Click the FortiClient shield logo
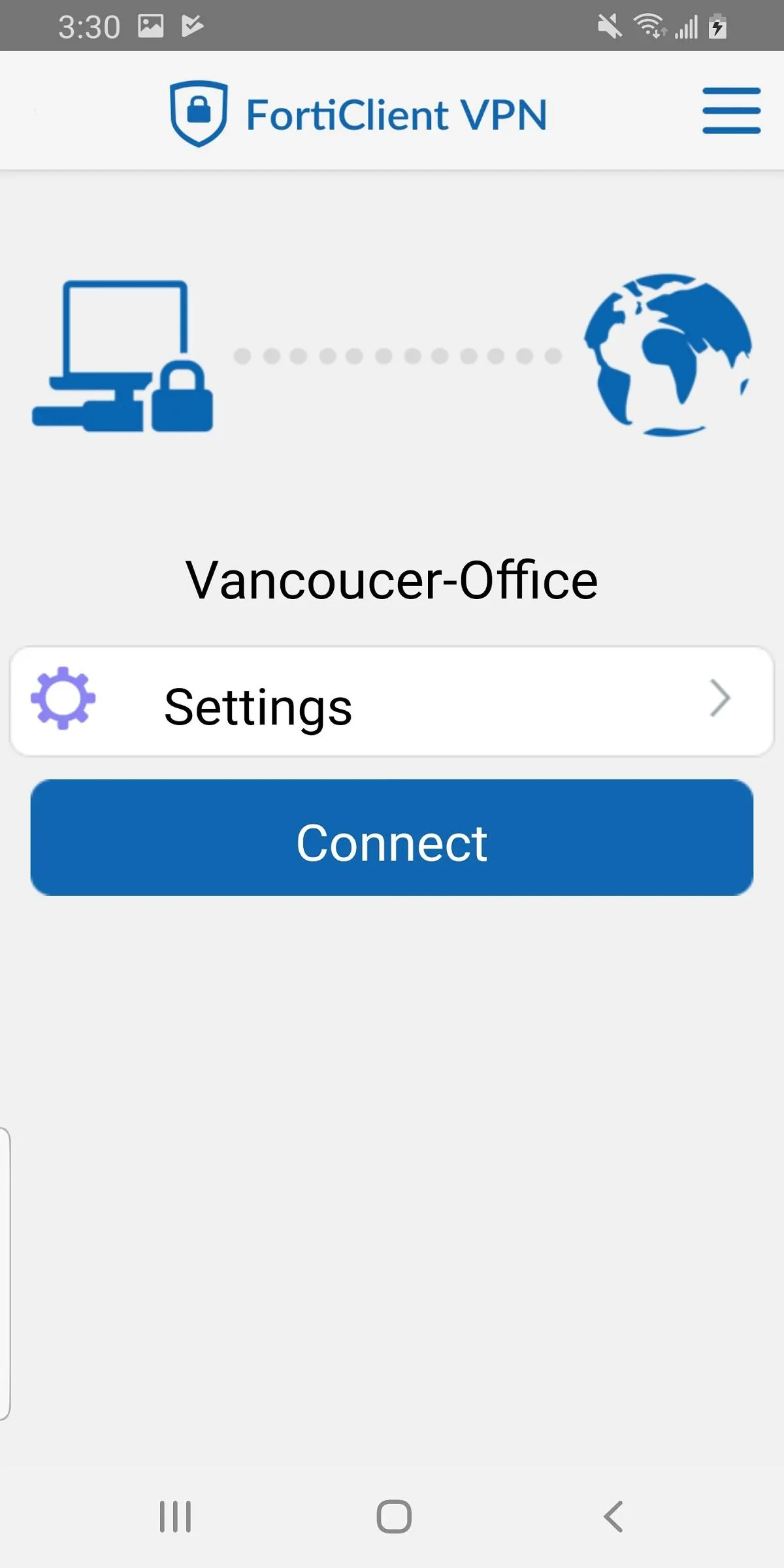This screenshot has width=784, height=1568. coord(199,112)
